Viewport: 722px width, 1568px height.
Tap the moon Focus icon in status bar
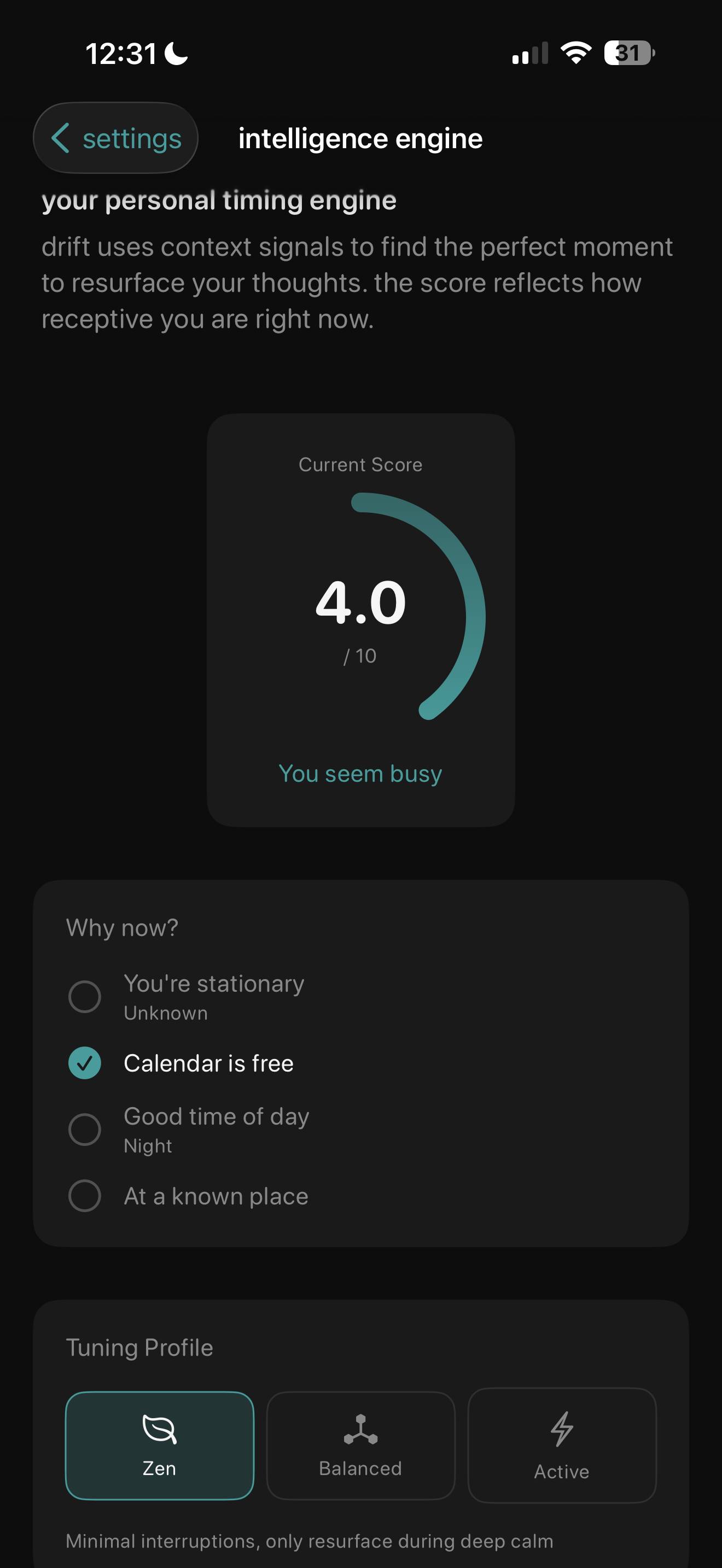176,54
